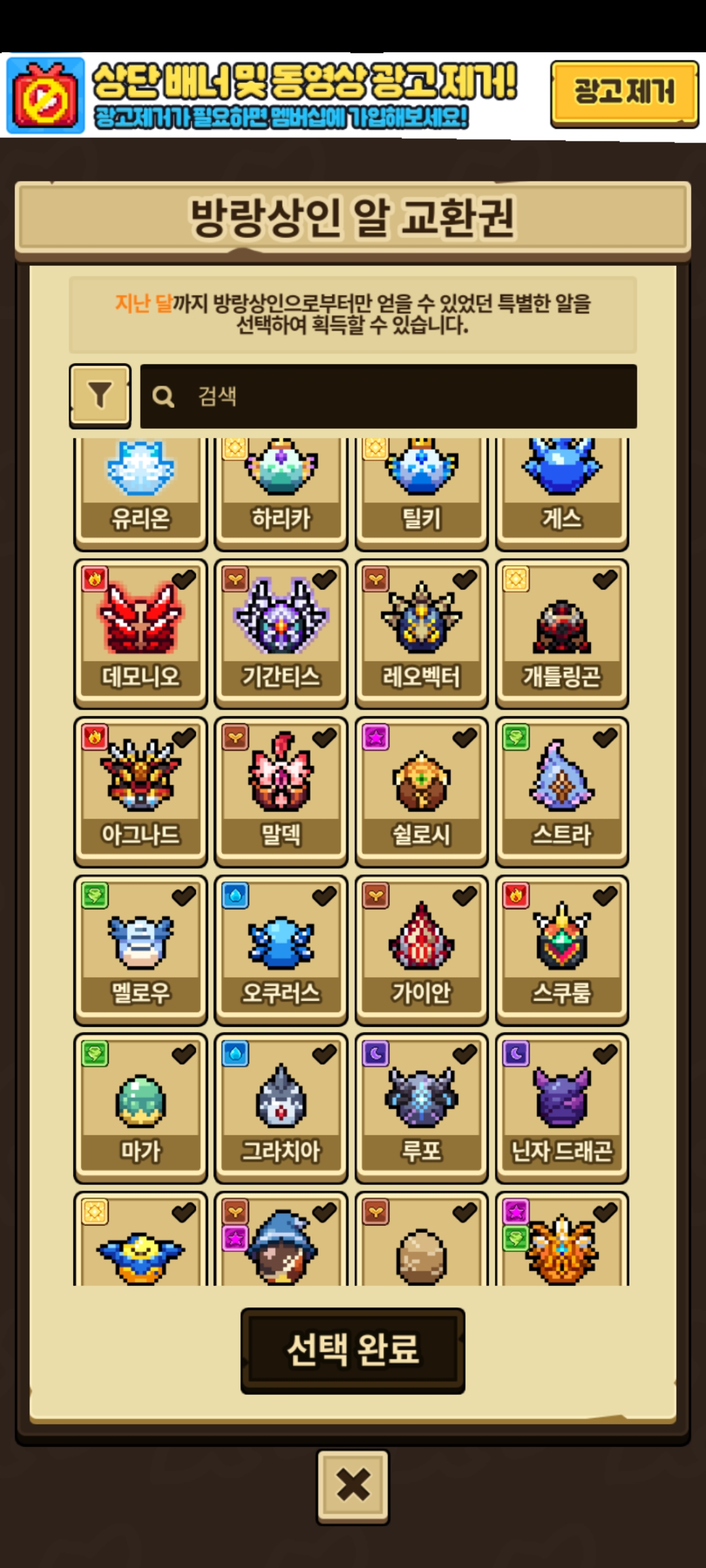Pick the 멜로우 egg
Screen dimensions: 706x1568
pos(141,949)
